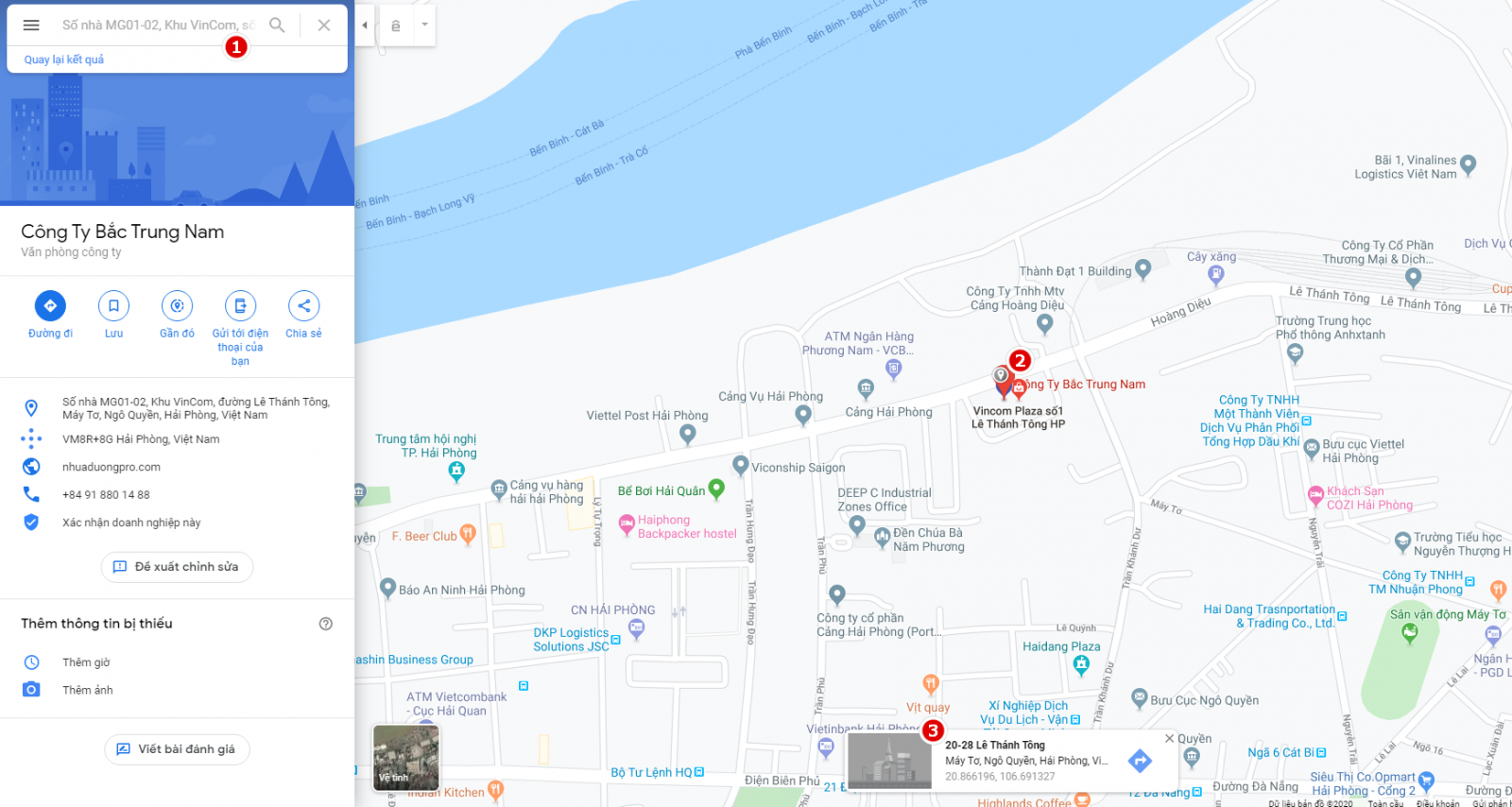Screen dimensions: 1512x807
Task: Send place to your phone
Action: click(x=240, y=306)
